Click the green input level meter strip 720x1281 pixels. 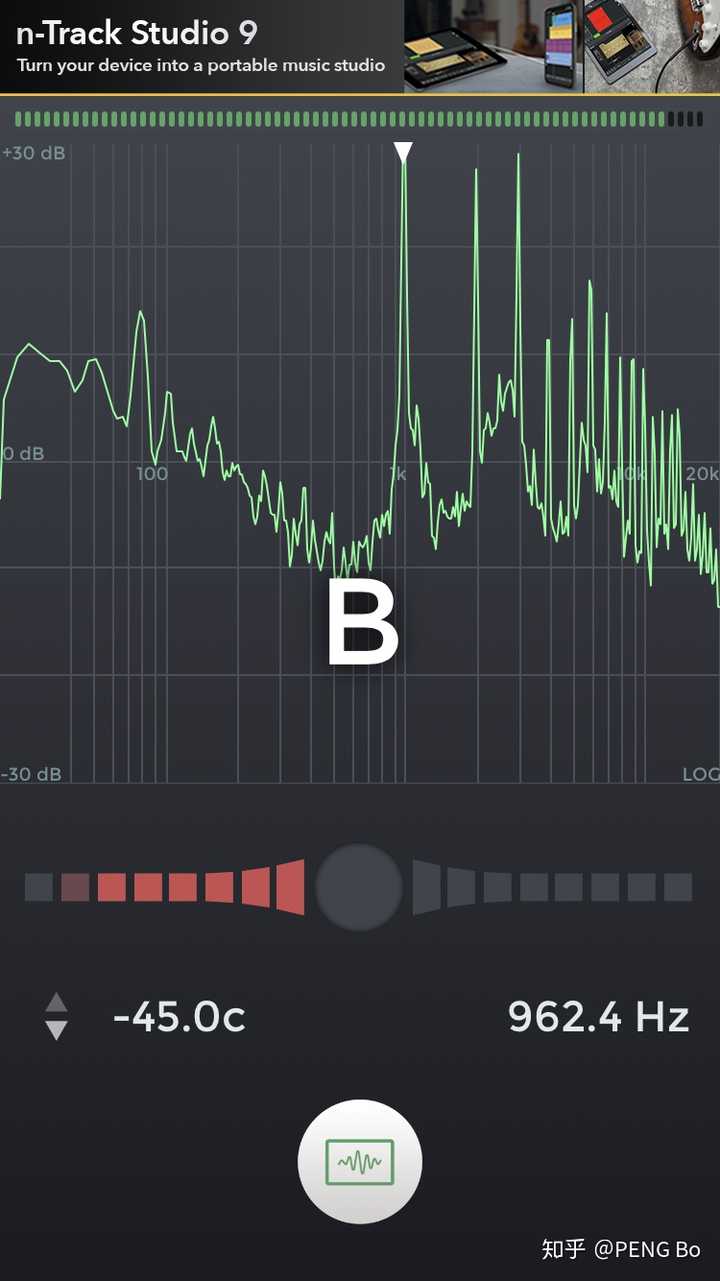coord(360,118)
